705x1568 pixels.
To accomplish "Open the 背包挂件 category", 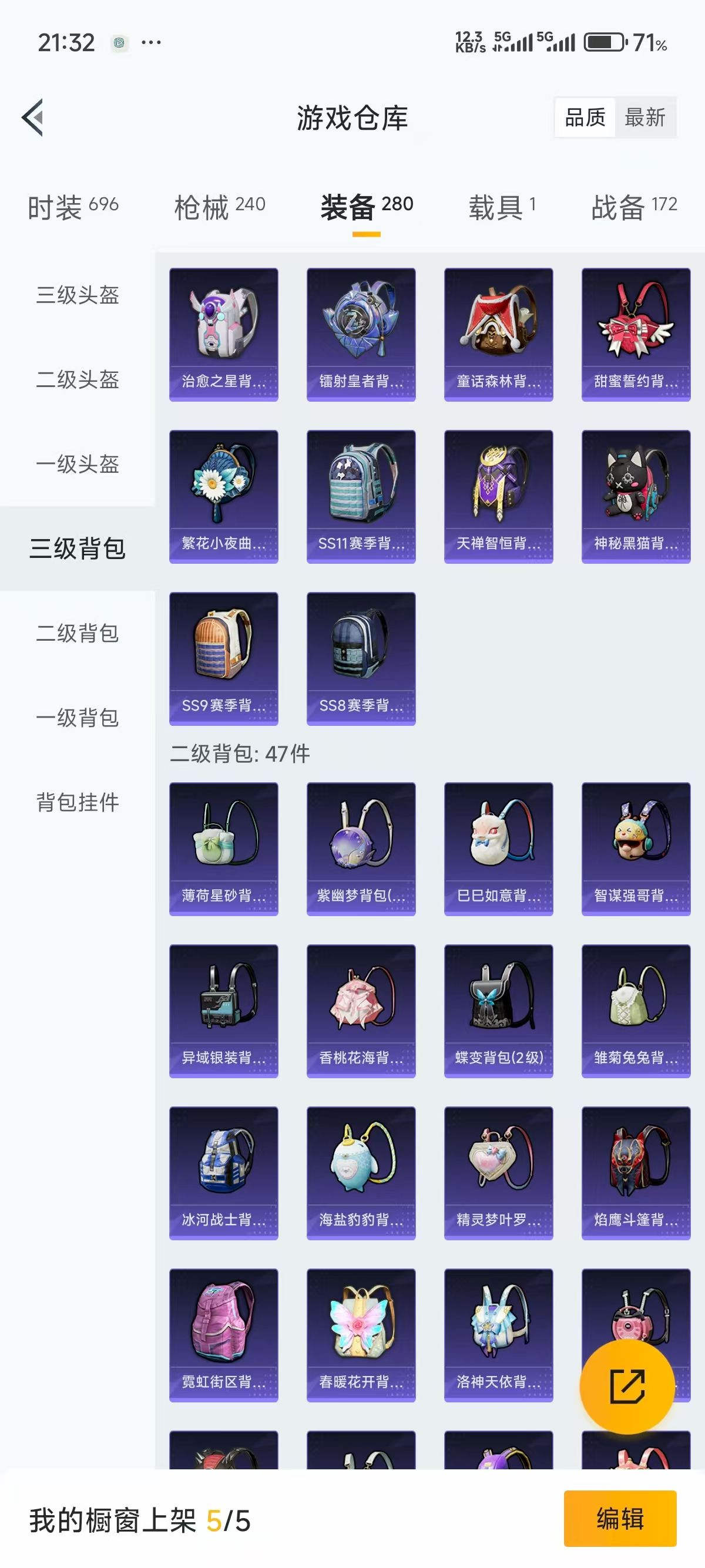I will click(78, 802).
